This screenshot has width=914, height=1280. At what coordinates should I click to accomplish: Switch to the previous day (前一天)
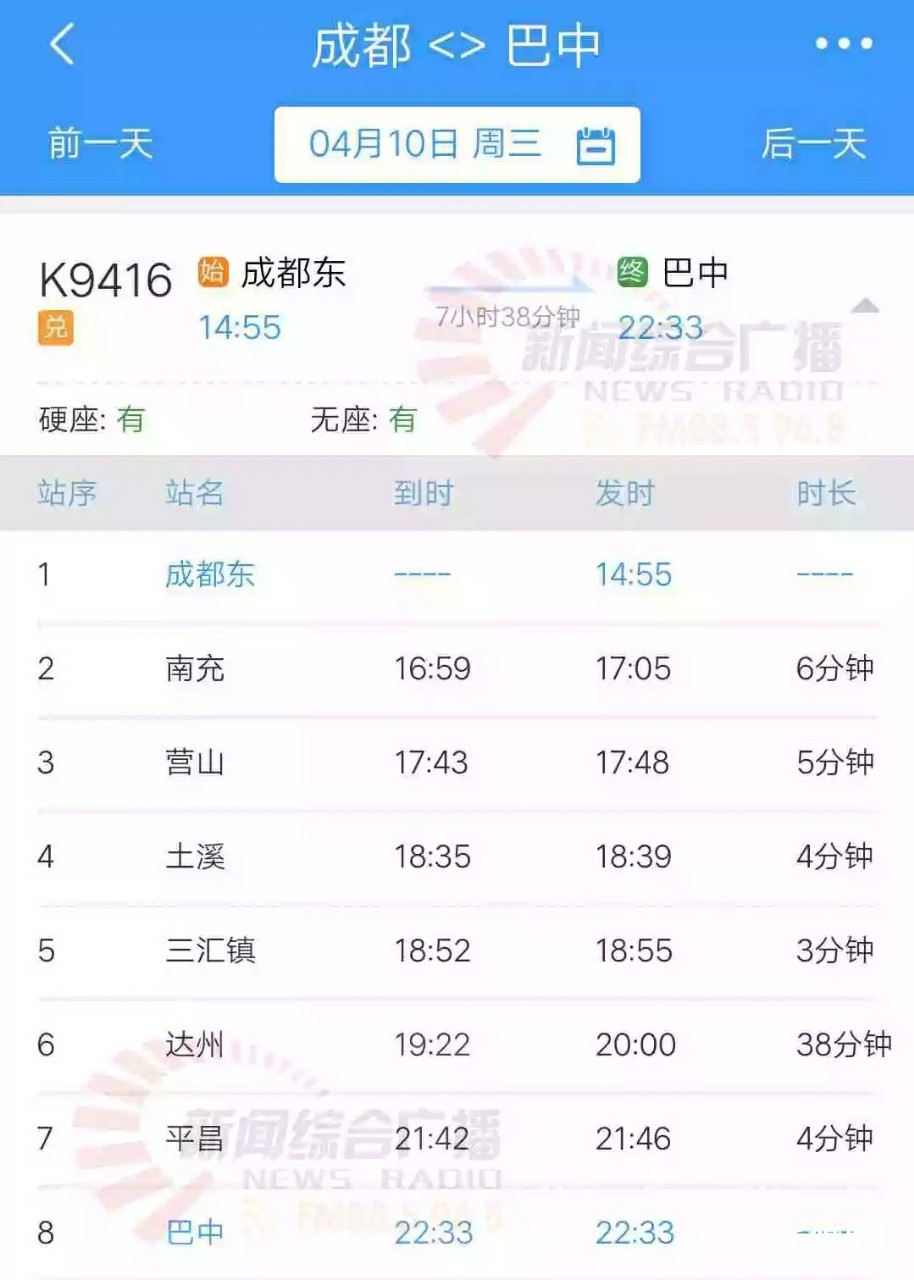point(100,144)
